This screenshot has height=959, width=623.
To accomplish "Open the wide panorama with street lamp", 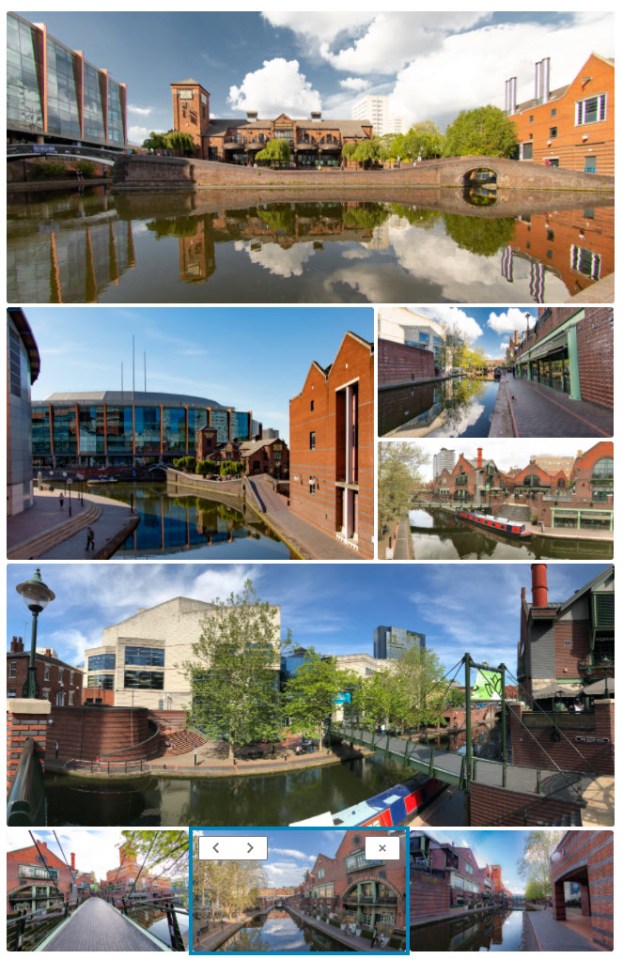I will [310, 695].
